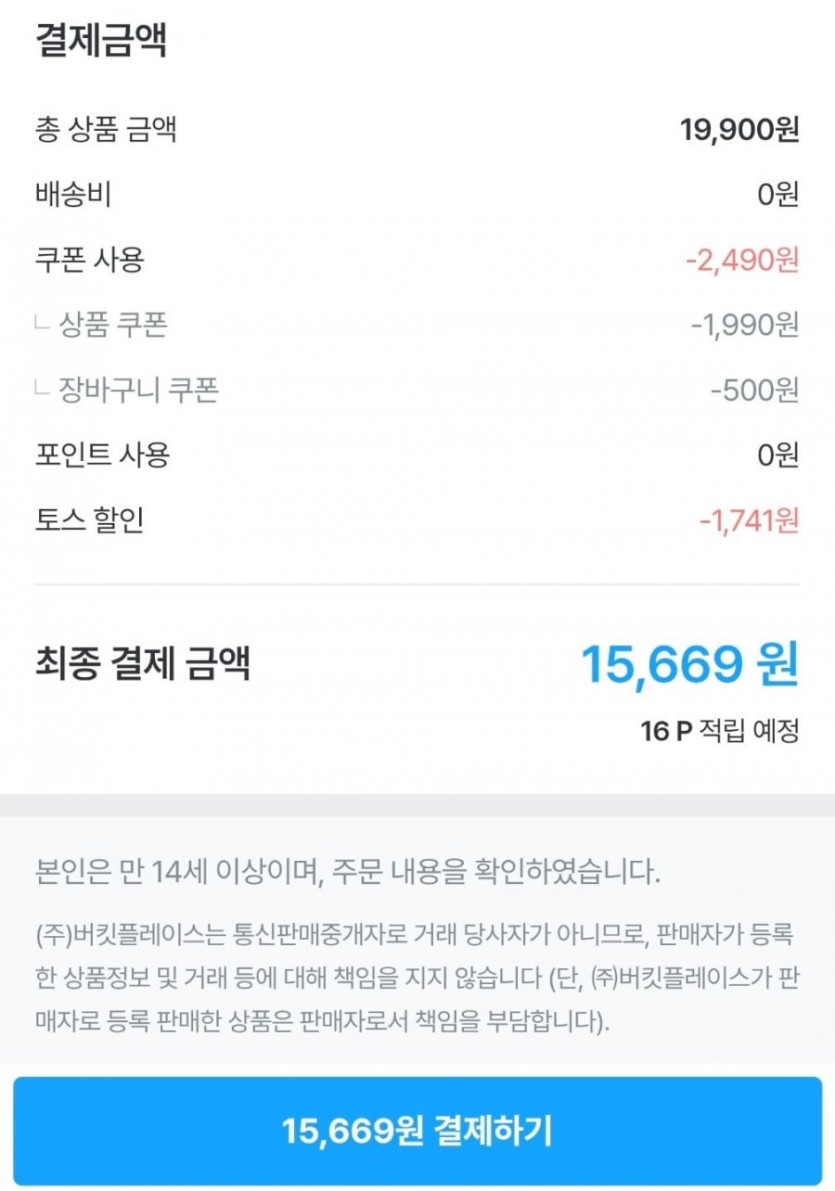
Task: Tap the 15,669원 결제하기 button
Action: (x=417, y=1131)
